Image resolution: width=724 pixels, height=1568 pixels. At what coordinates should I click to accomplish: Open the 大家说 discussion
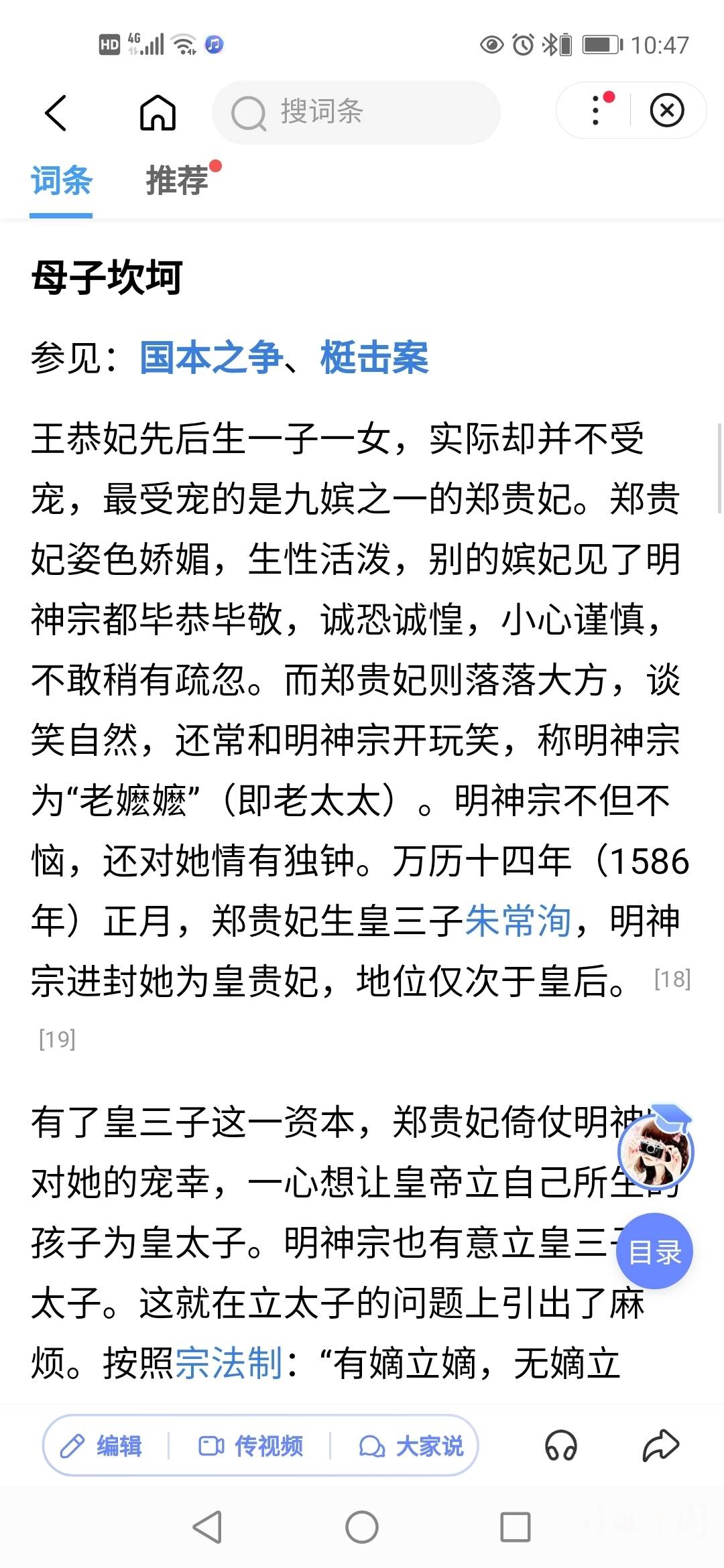coord(412,1446)
